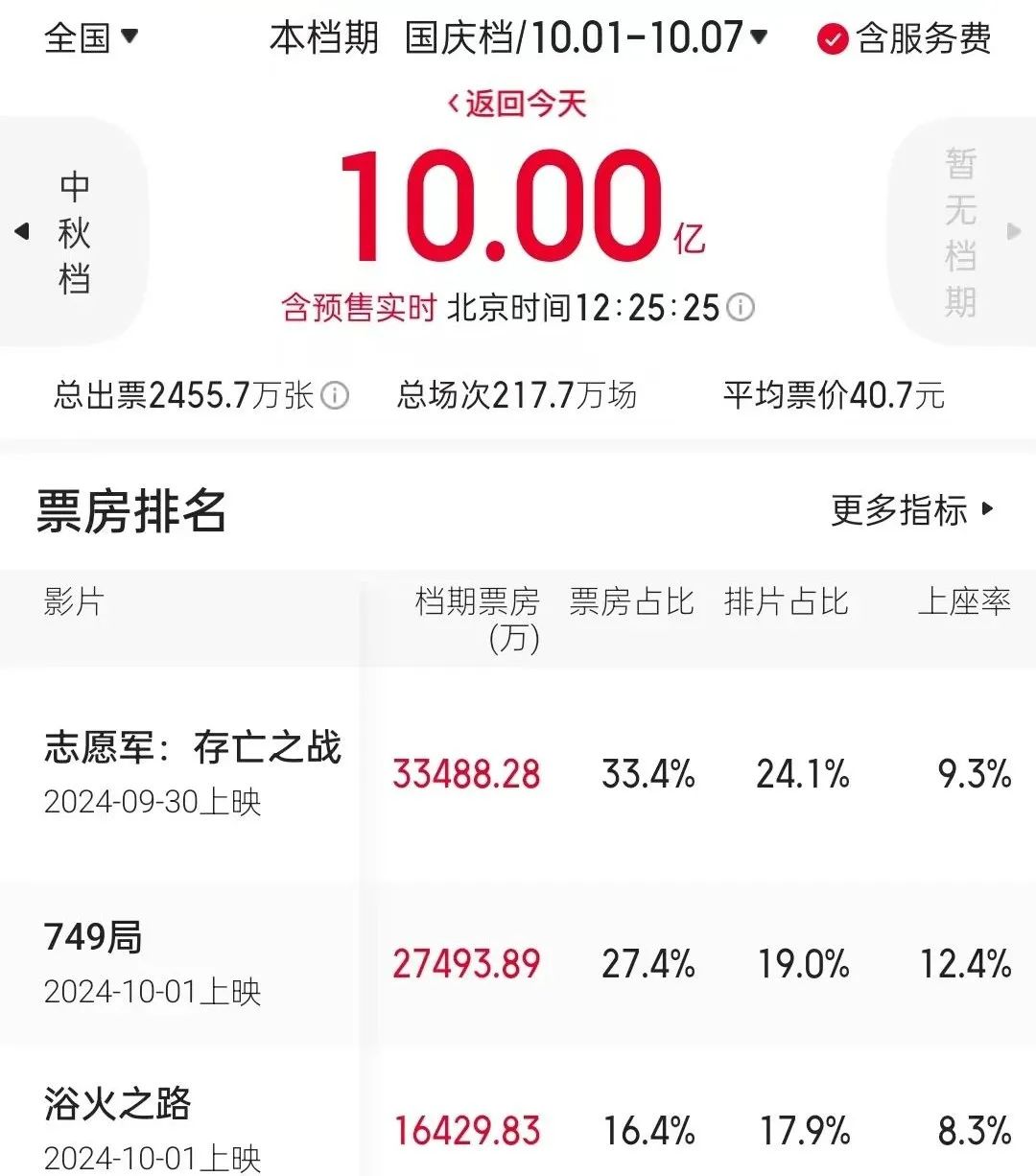Open info icon next to 总出票
The image size is (1036, 1176).
point(334,395)
